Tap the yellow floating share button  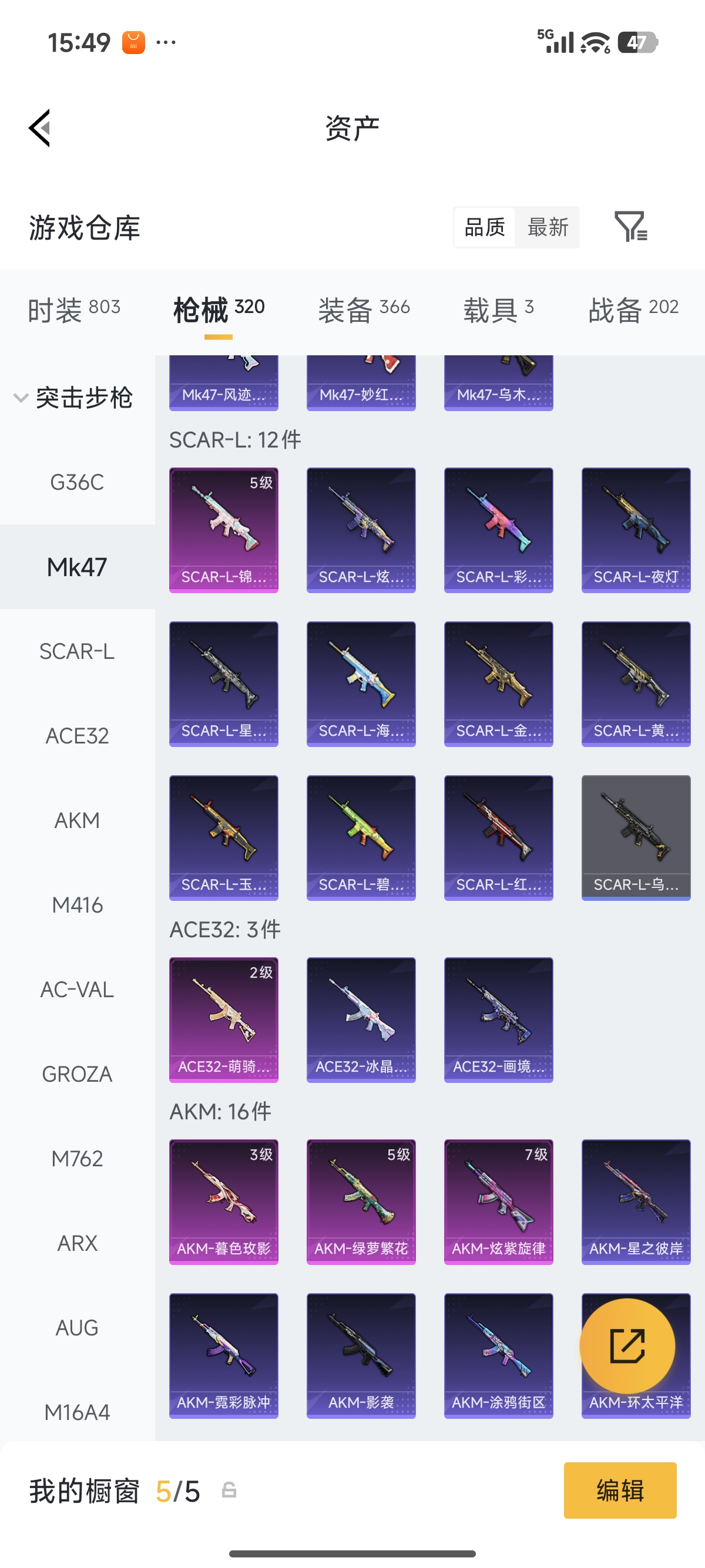tap(627, 1346)
